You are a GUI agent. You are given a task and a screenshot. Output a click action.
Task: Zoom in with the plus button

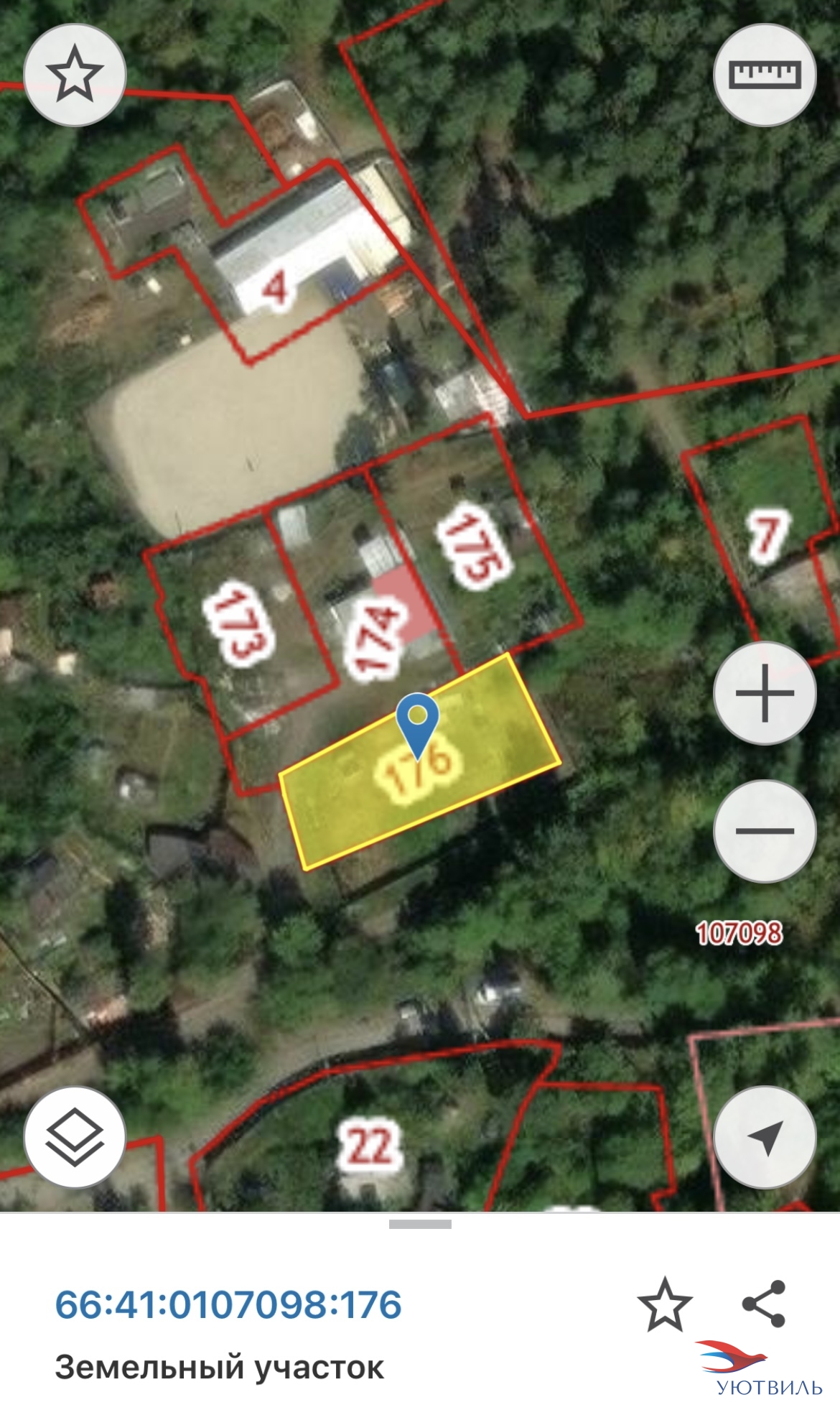point(765,693)
